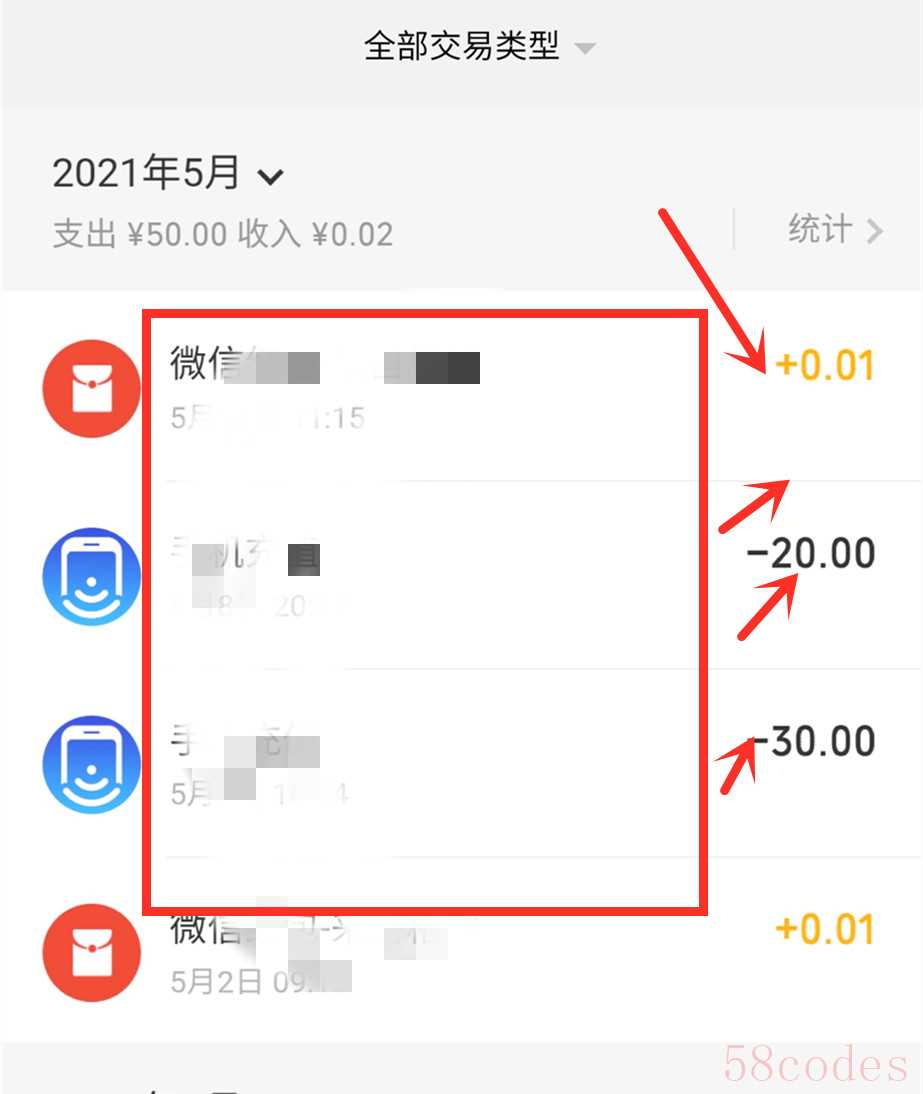
Task: Open the 全部交易类型 transaction type filter
Action: (478, 47)
